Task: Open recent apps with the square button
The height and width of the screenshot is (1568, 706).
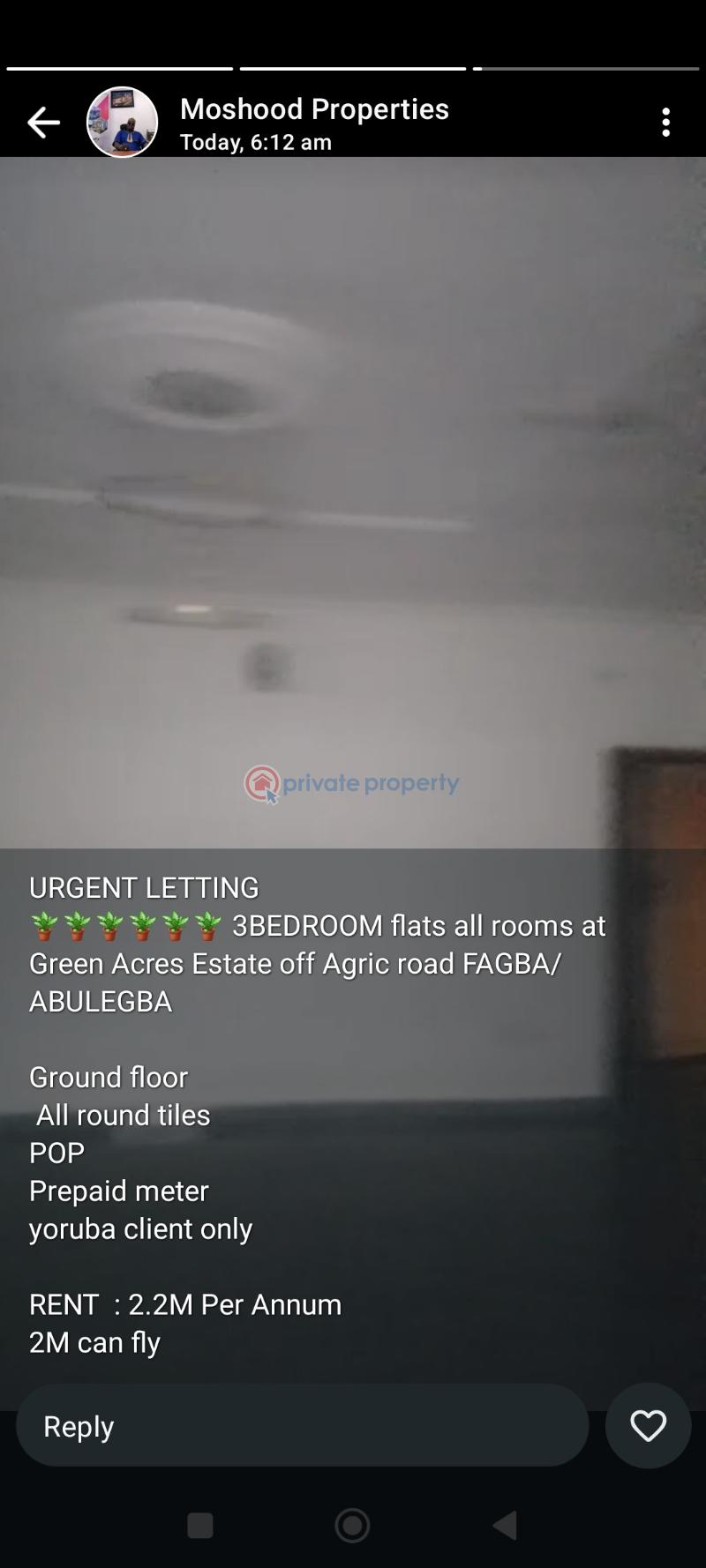Action: (x=199, y=1525)
